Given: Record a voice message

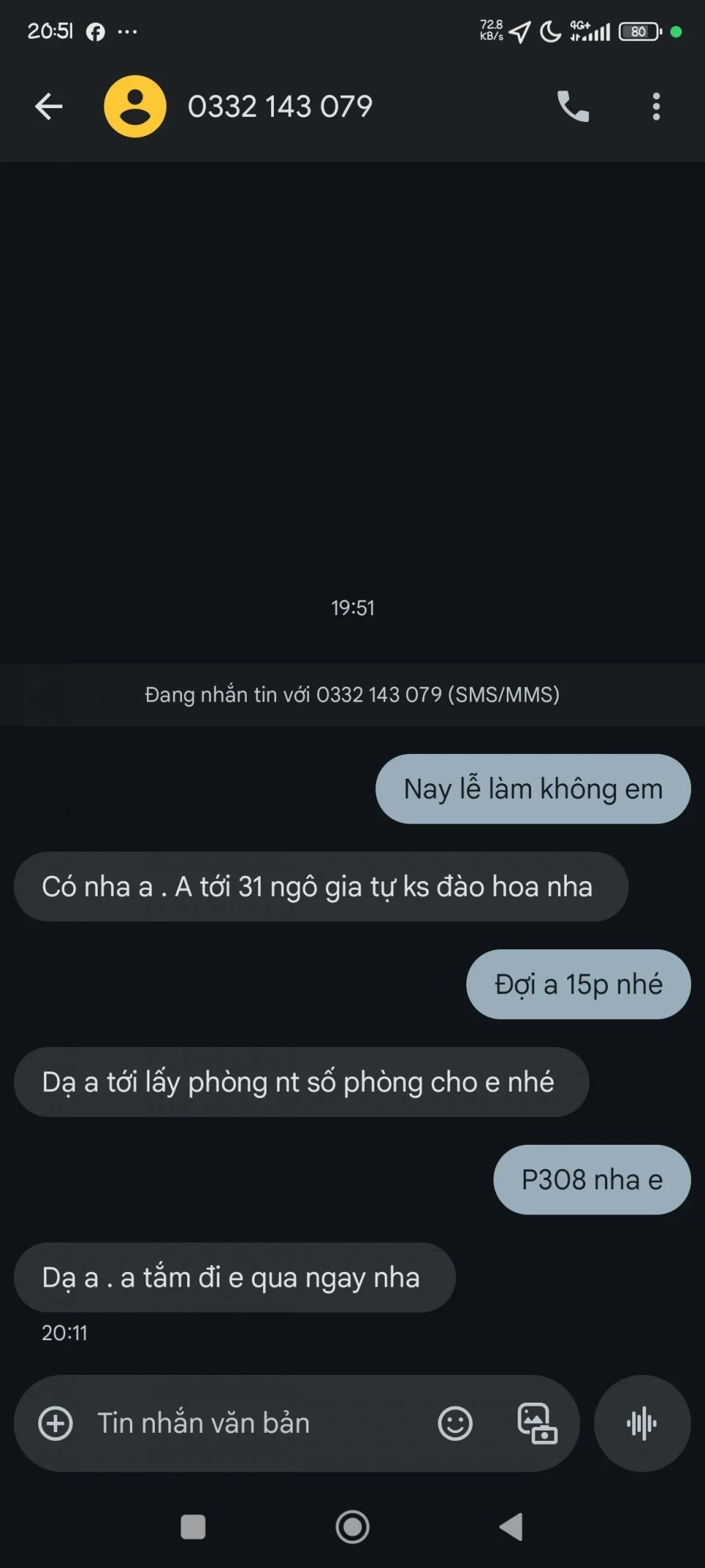Looking at the screenshot, I should 642,1423.
